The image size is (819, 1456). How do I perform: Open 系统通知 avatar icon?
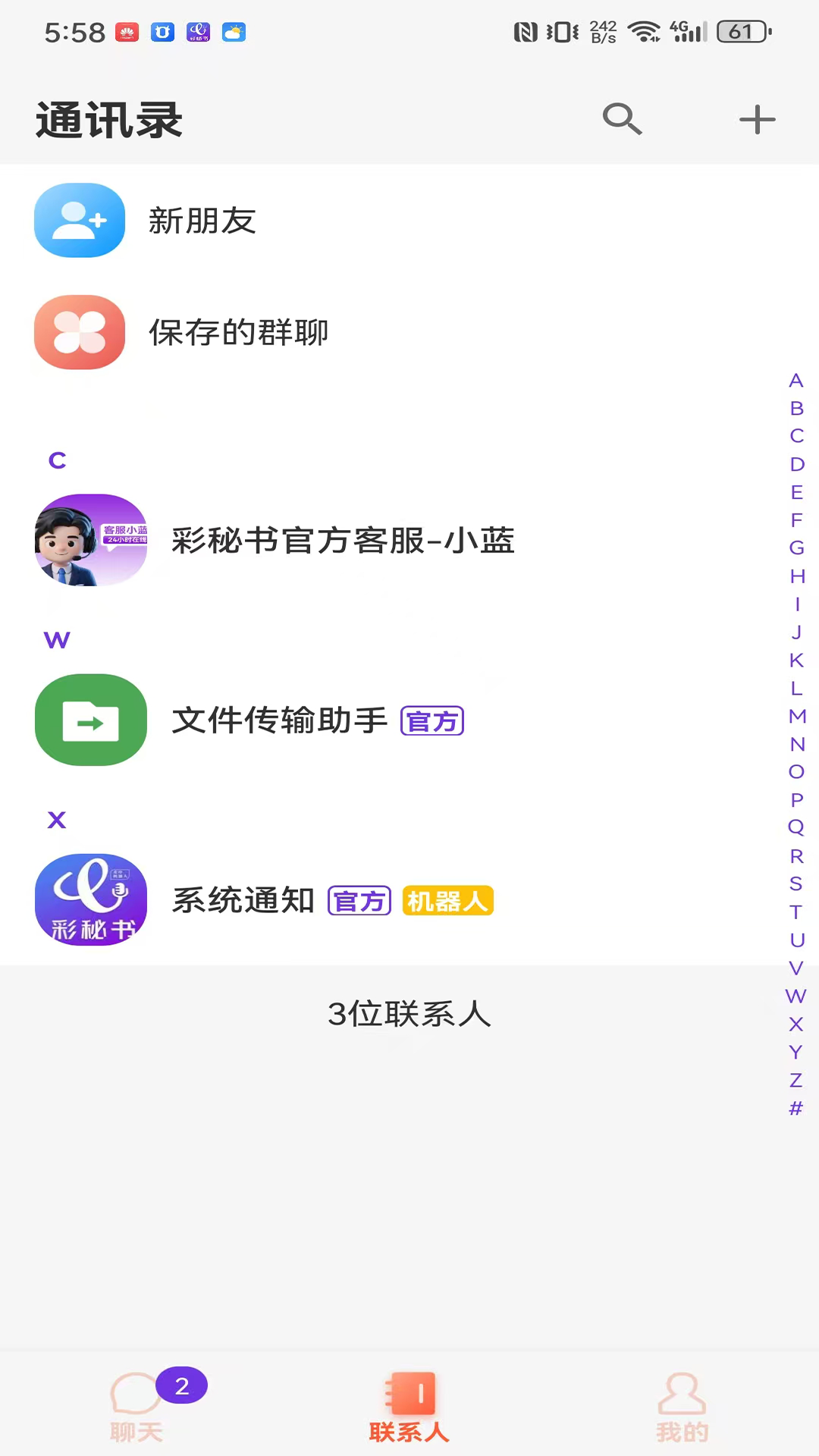click(90, 900)
